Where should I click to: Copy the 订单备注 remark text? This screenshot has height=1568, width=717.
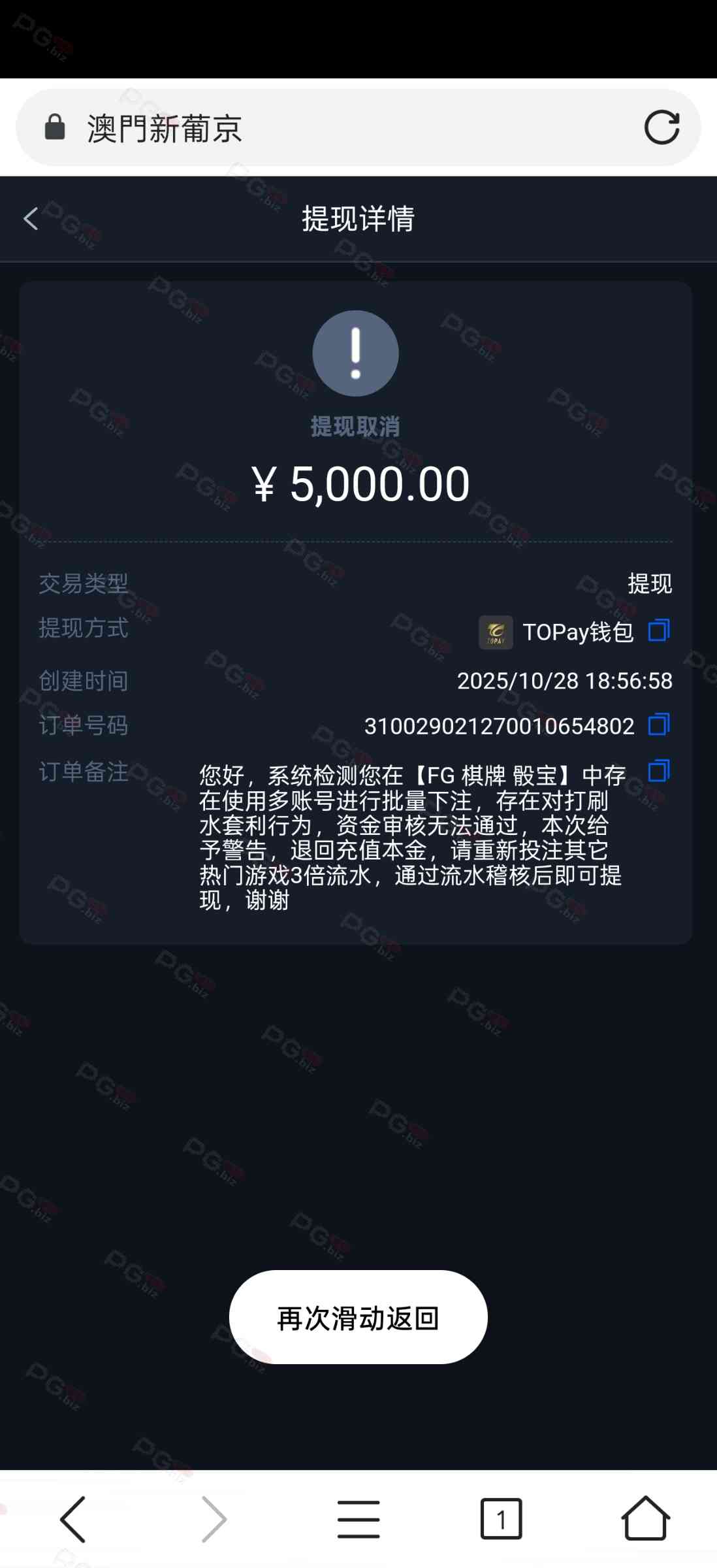(x=658, y=771)
